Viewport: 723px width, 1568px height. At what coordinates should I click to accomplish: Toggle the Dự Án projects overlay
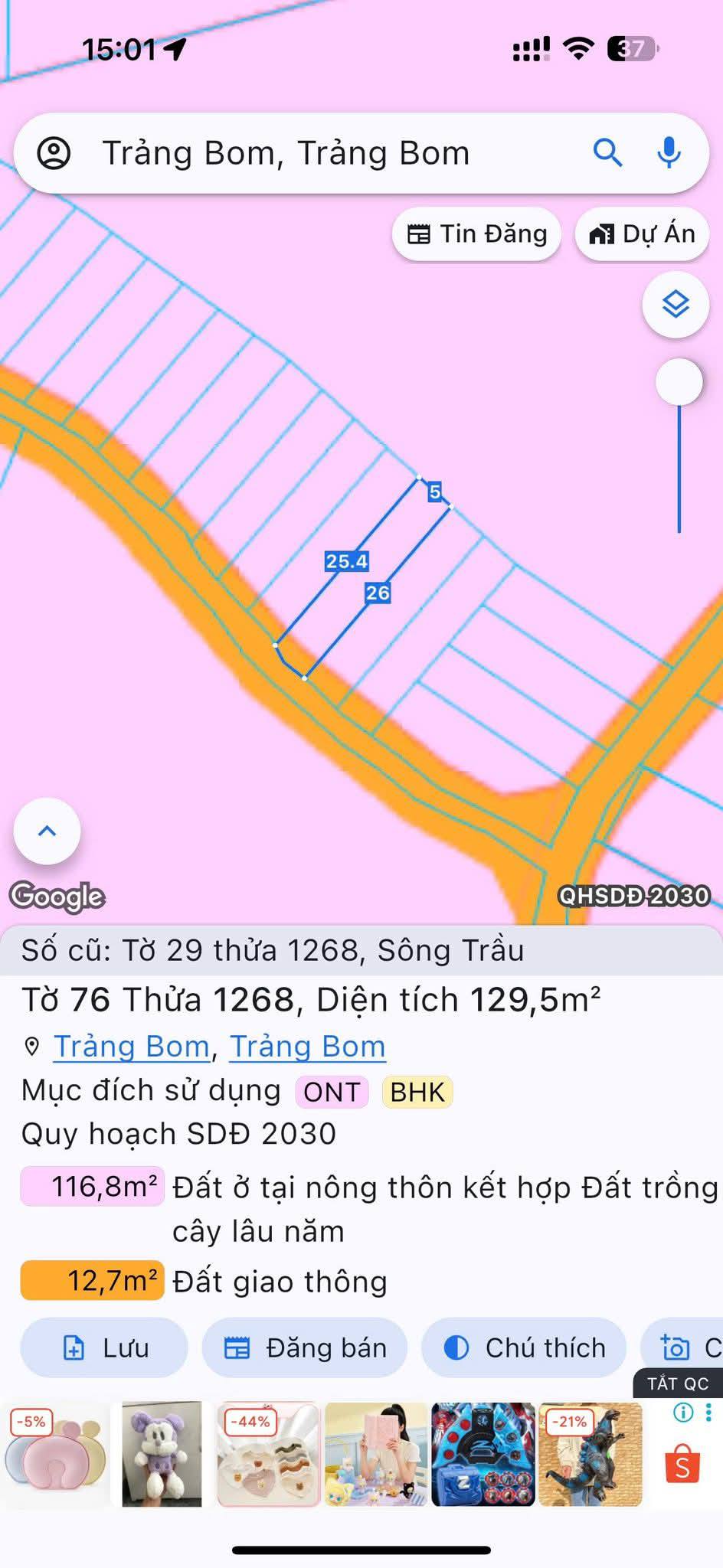point(642,234)
